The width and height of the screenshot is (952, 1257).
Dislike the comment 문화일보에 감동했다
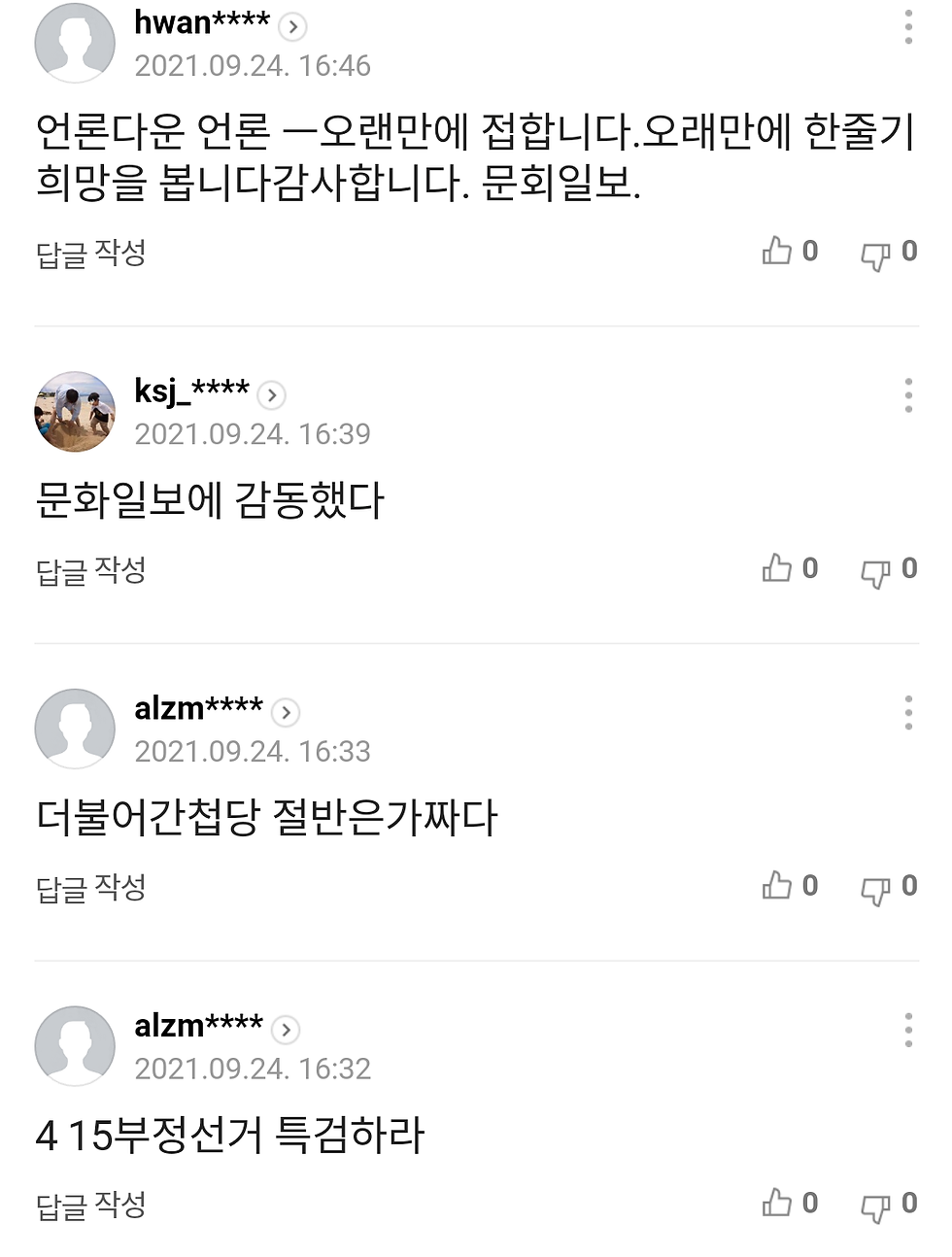tap(876, 570)
